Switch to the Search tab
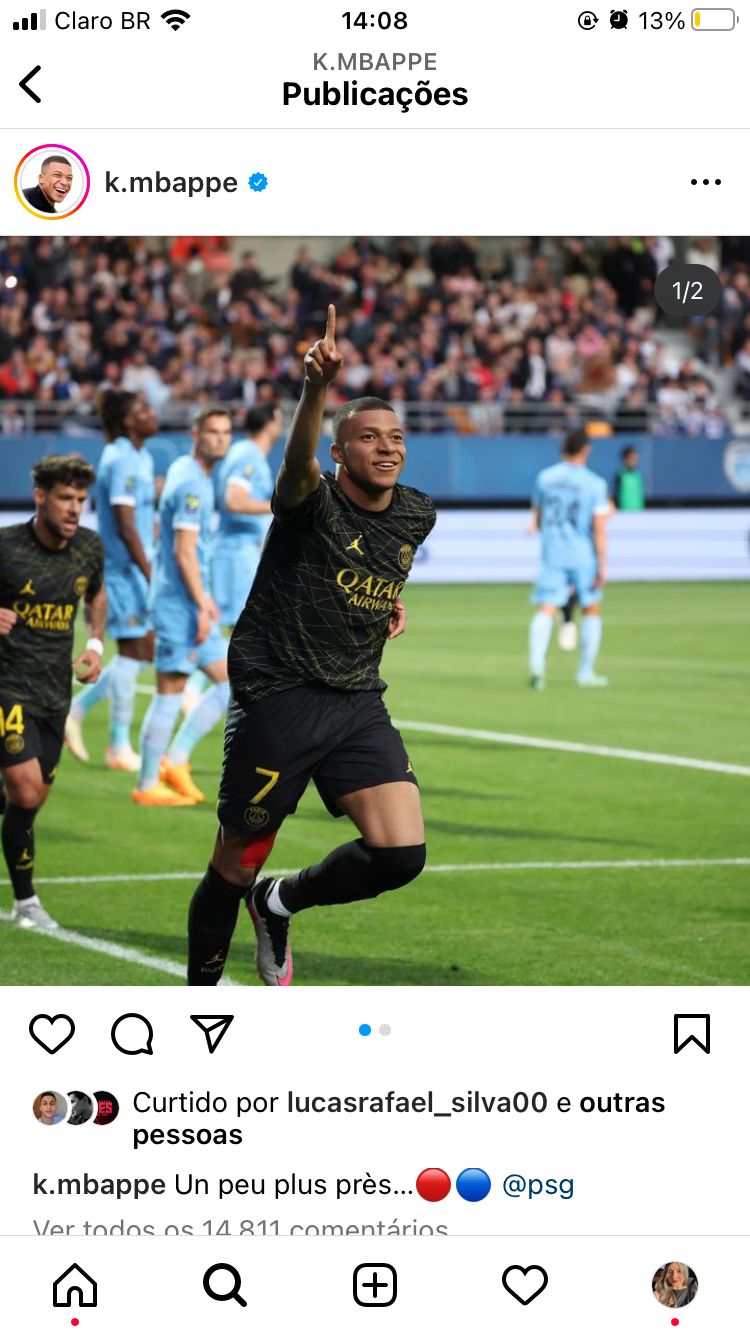The width and height of the screenshot is (750, 1334). click(225, 1285)
